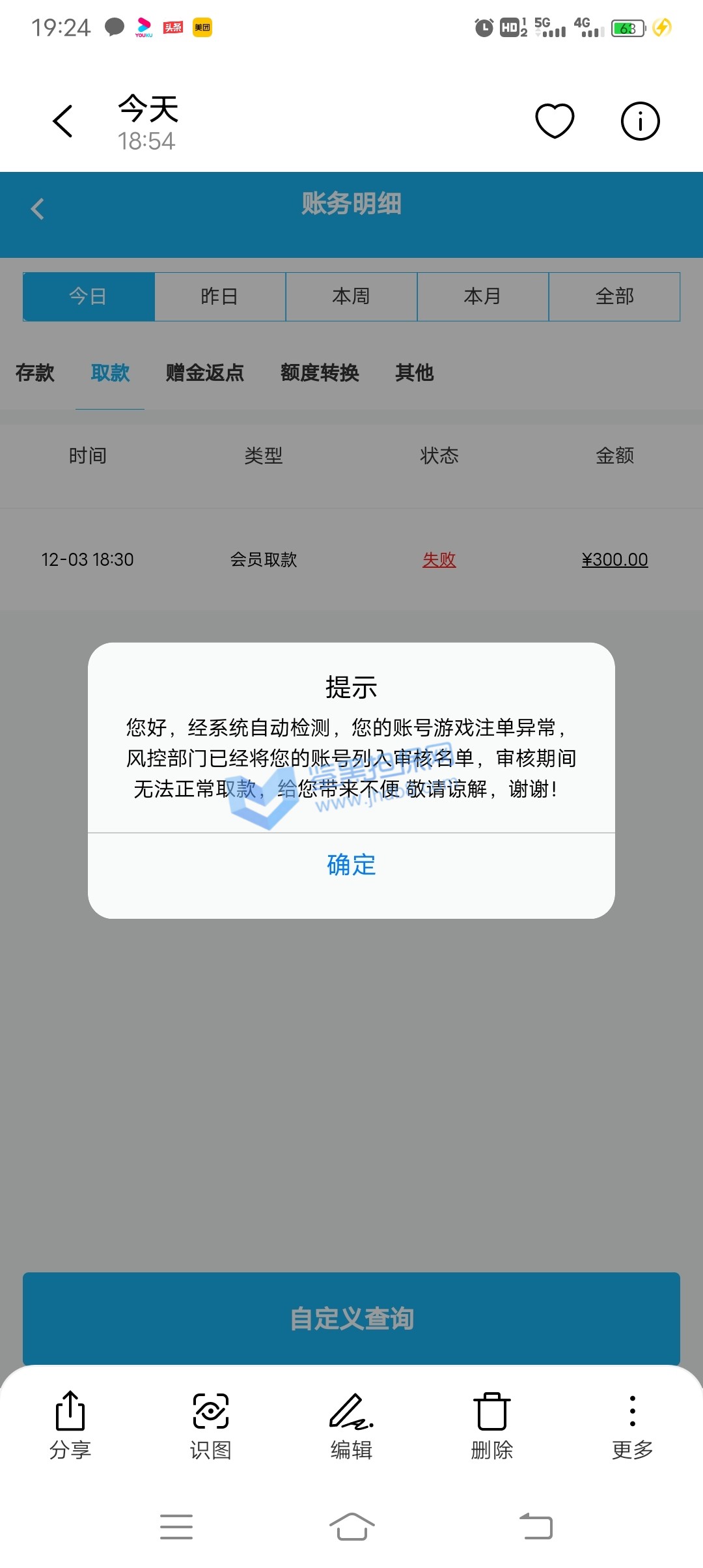
Task: Open the photo info details
Action: click(x=640, y=121)
